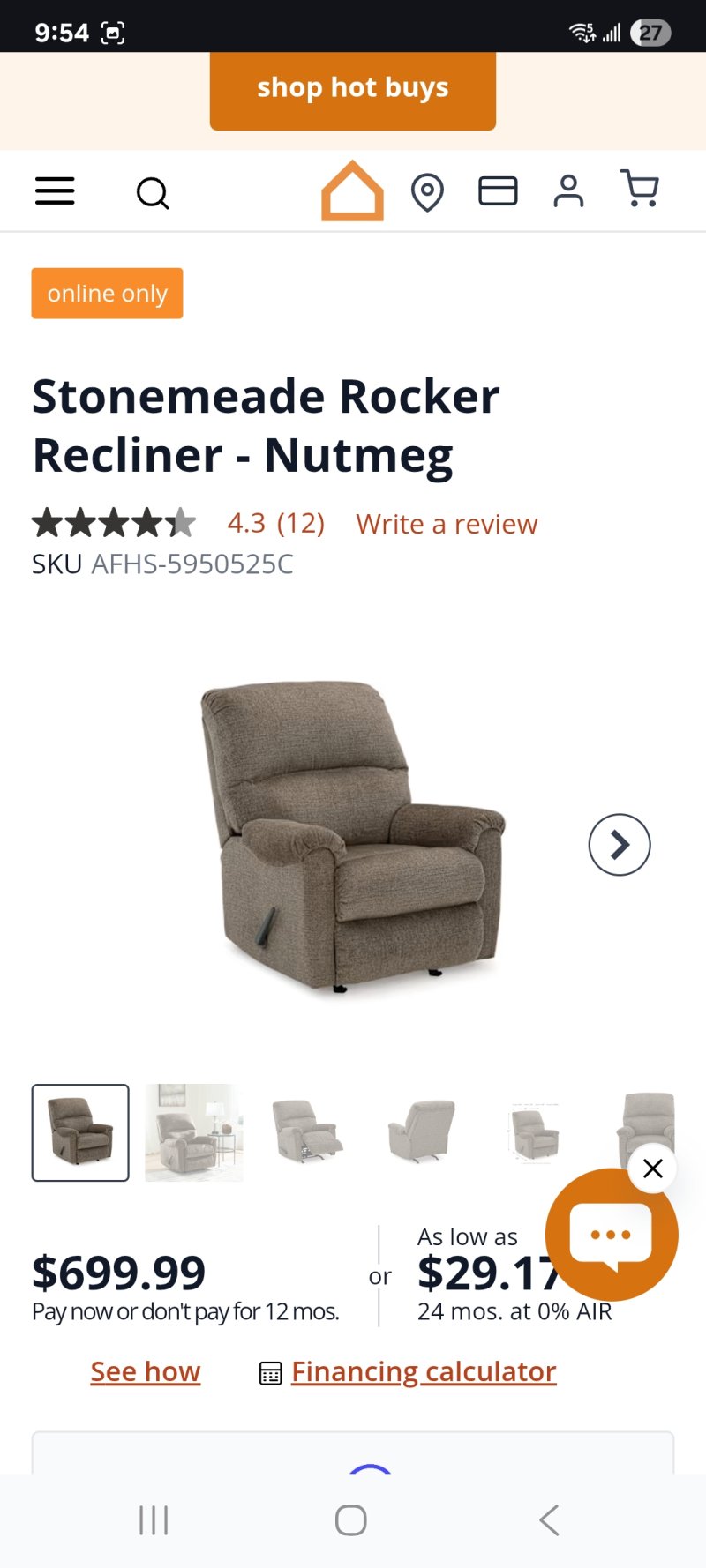Select the dimensions diagram thumbnail

[535, 1132]
